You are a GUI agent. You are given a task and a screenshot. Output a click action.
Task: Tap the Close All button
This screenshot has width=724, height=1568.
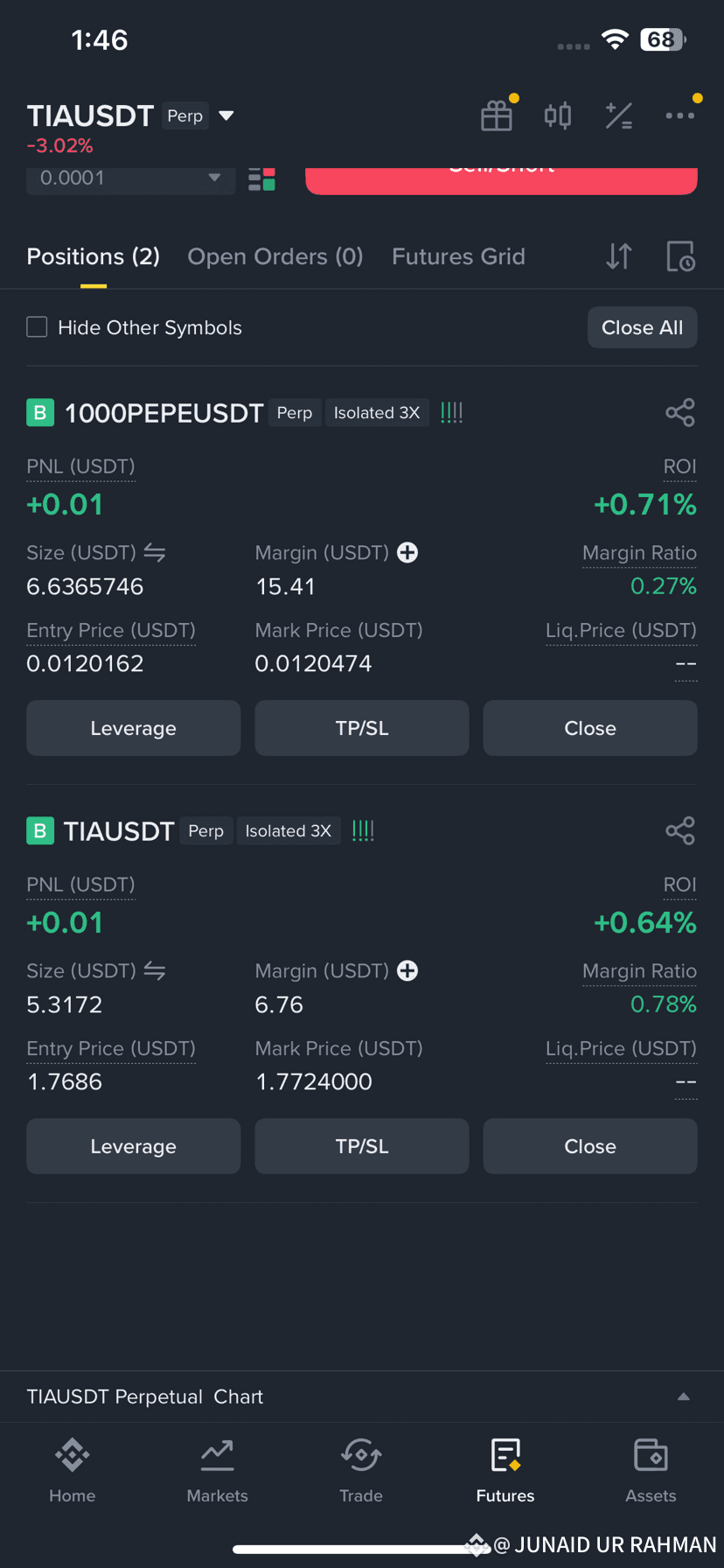[x=643, y=327]
